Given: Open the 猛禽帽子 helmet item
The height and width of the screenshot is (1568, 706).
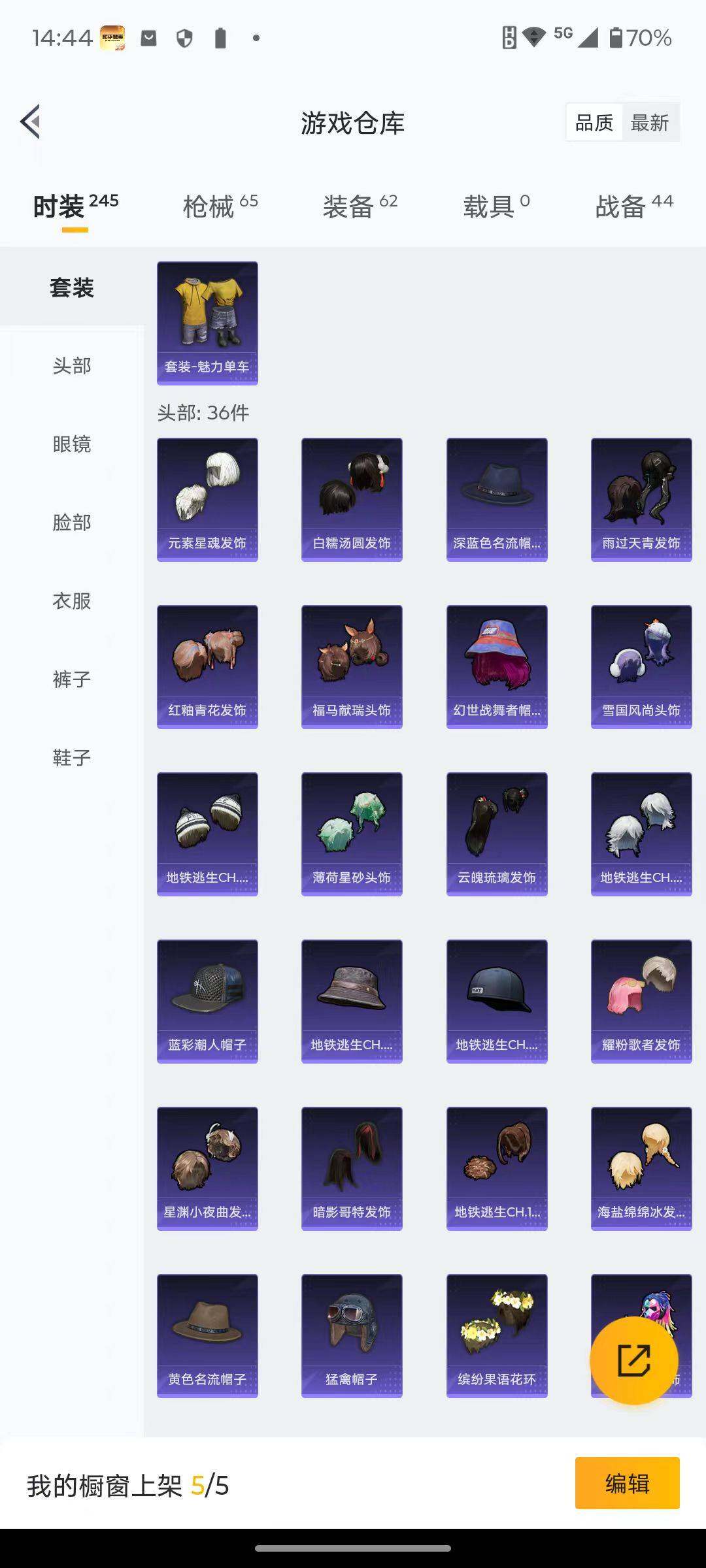Looking at the screenshot, I should click(x=351, y=1333).
